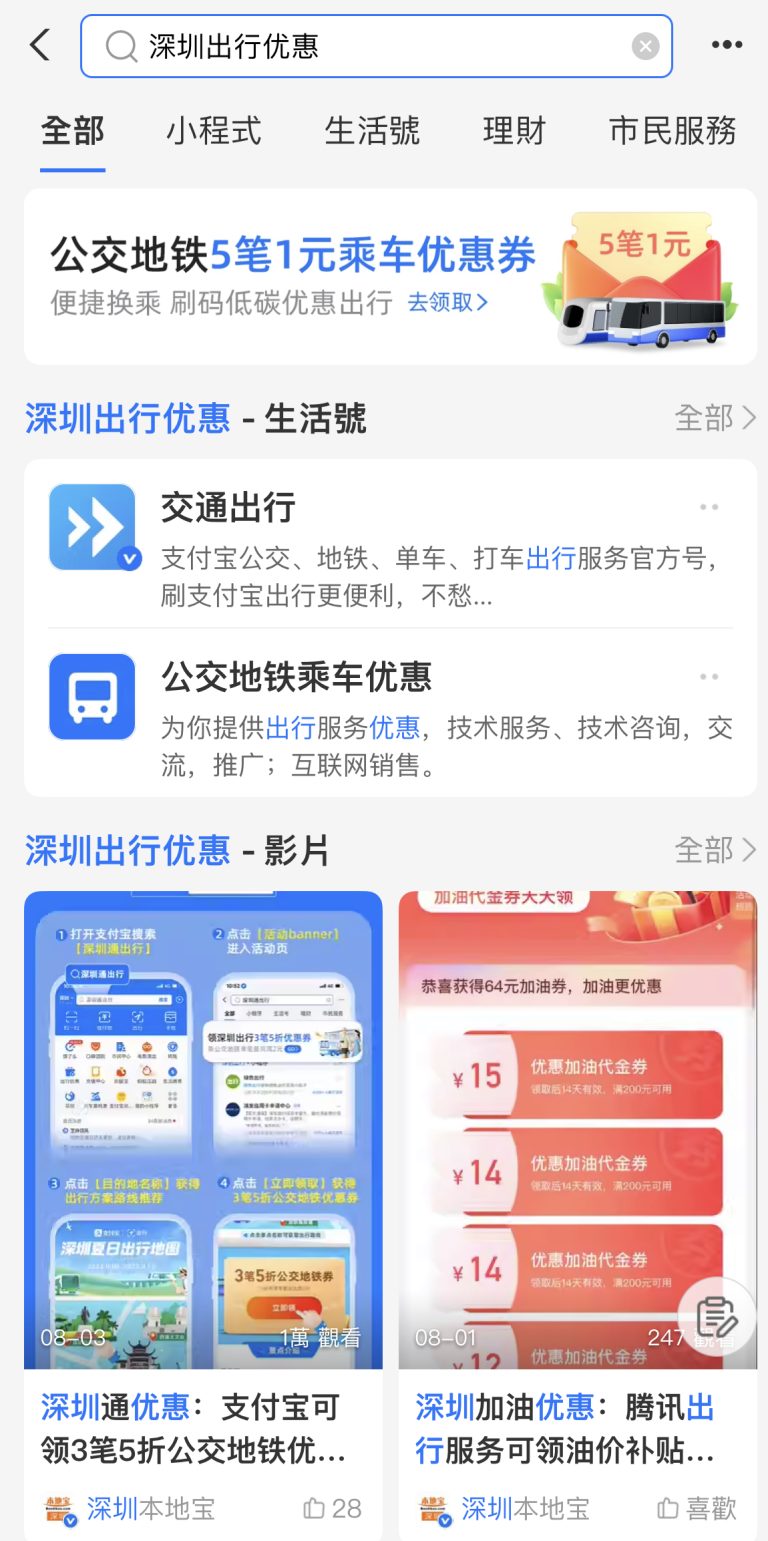The width and height of the screenshot is (768, 1541).
Task: Tap the magnifier icon in search bar
Action: click(x=119, y=44)
